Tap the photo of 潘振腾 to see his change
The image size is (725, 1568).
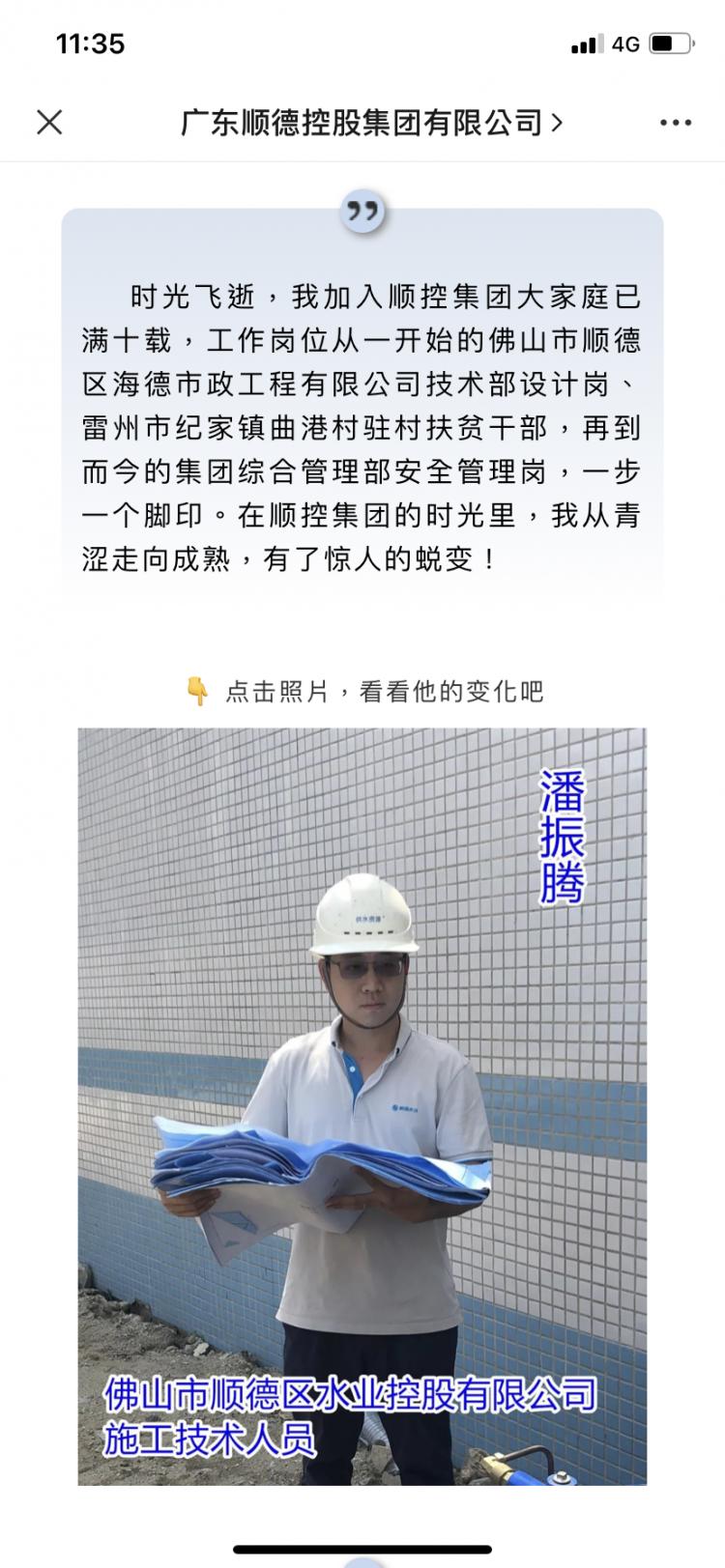tap(362, 1105)
